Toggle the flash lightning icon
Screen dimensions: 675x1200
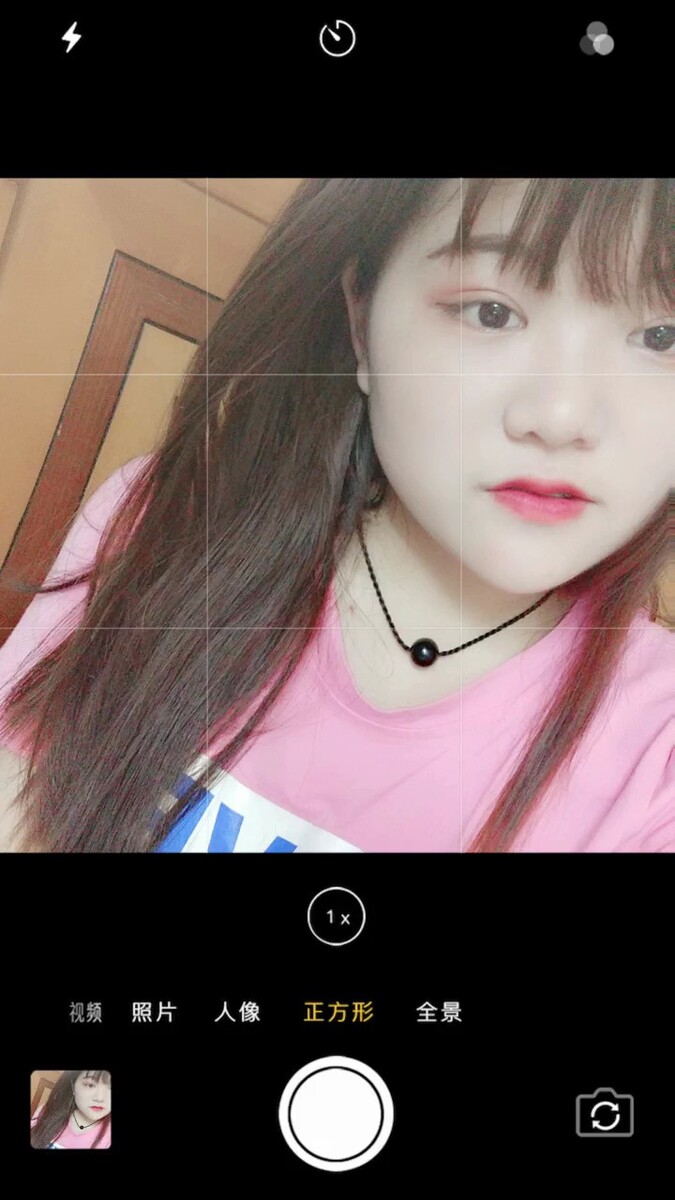pos(71,39)
